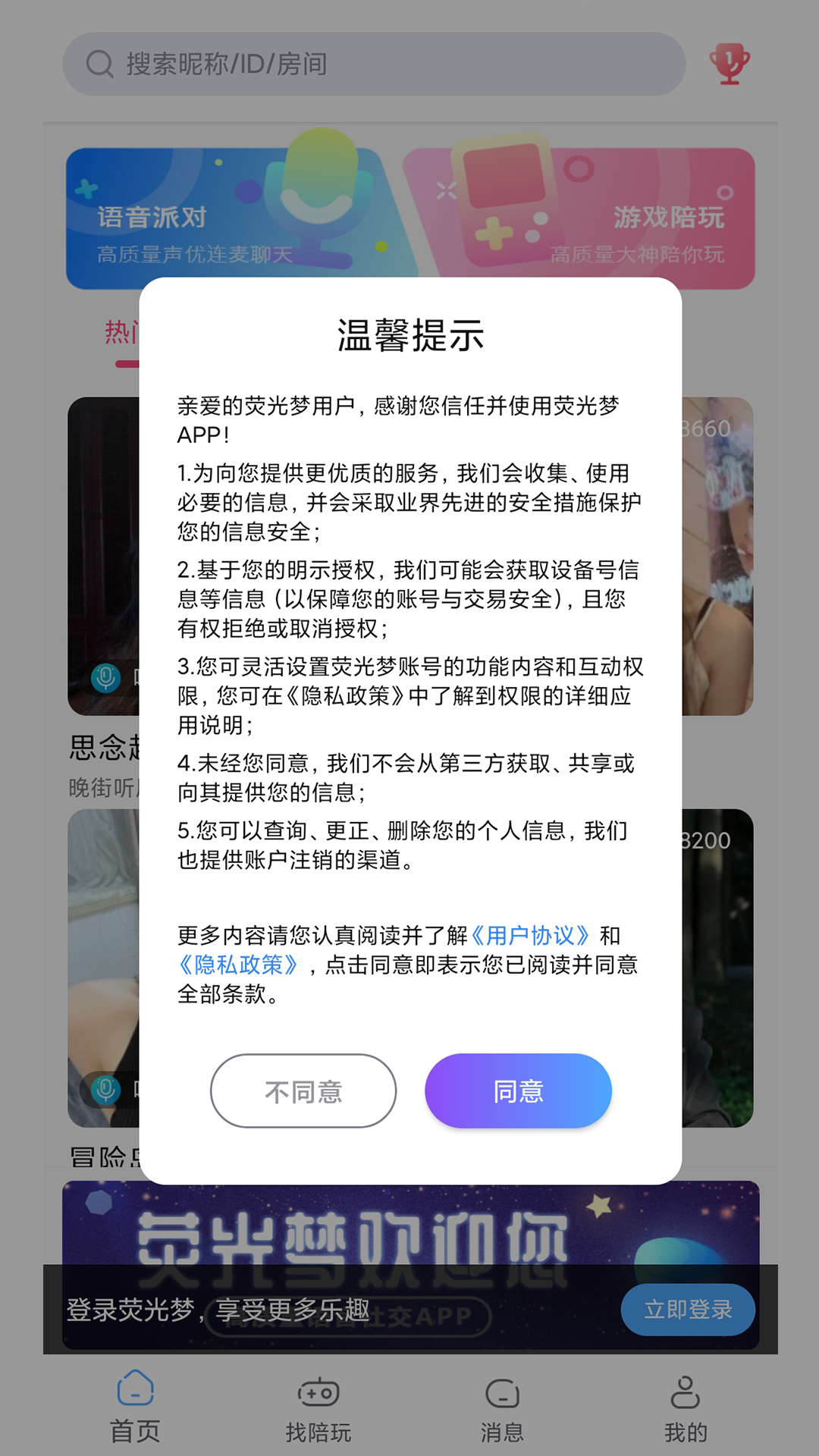Open the 《隐私政策》 link

point(239,965)
